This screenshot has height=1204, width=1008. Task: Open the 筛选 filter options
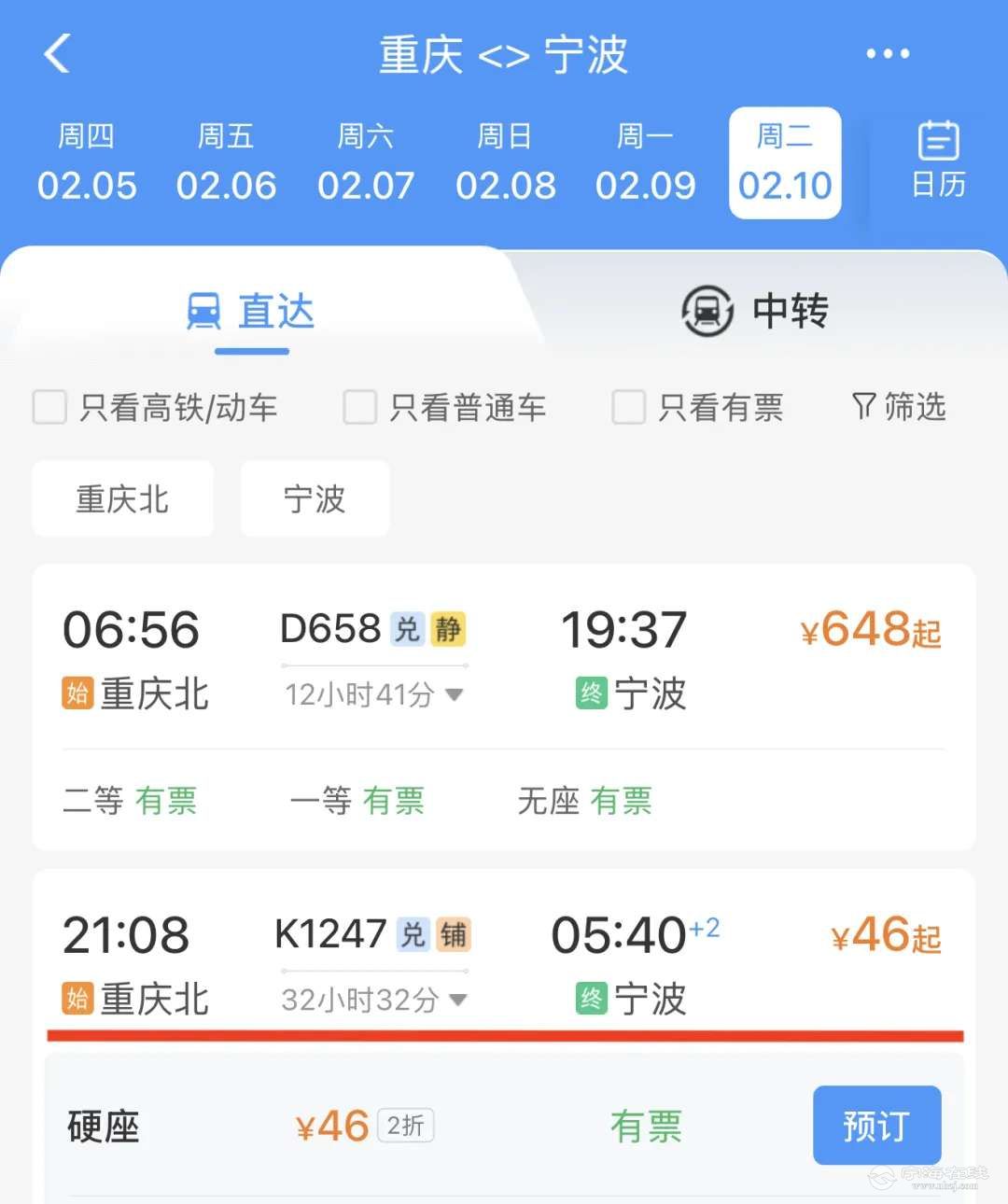(x=899, y=407)
